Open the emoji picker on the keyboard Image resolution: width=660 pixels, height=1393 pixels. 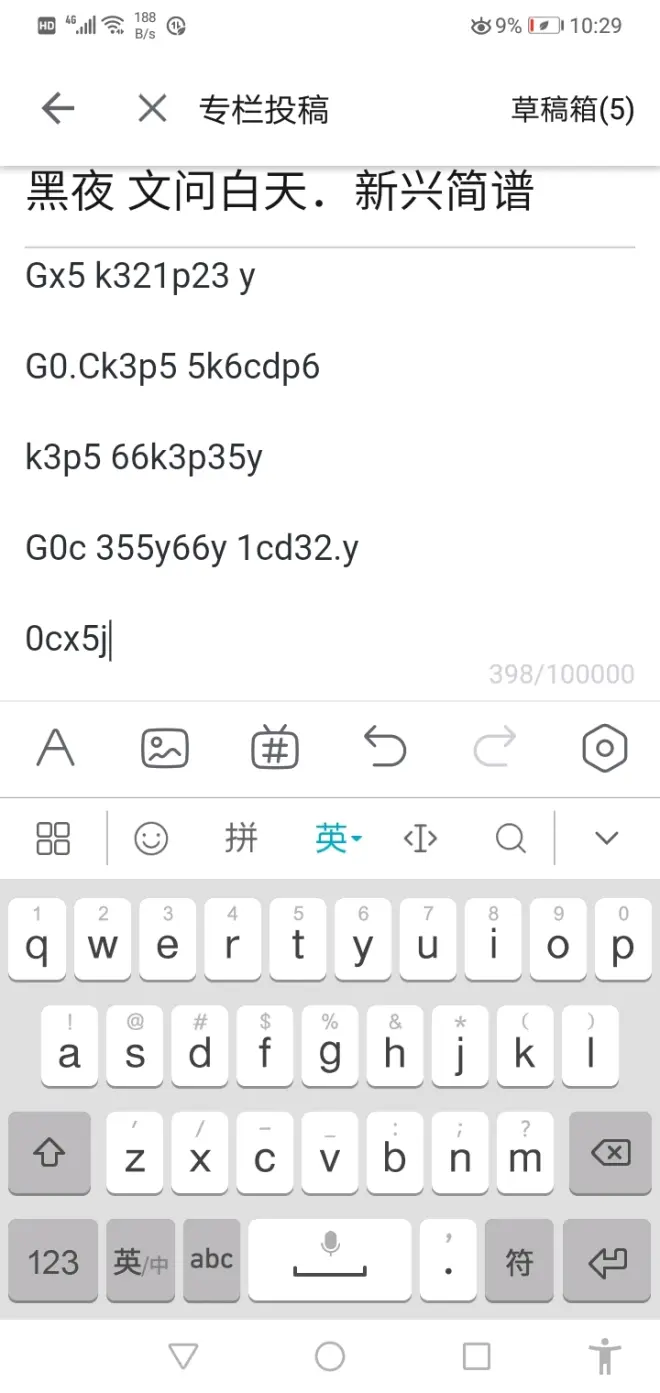pyautogui.click(x=151, y=838)
